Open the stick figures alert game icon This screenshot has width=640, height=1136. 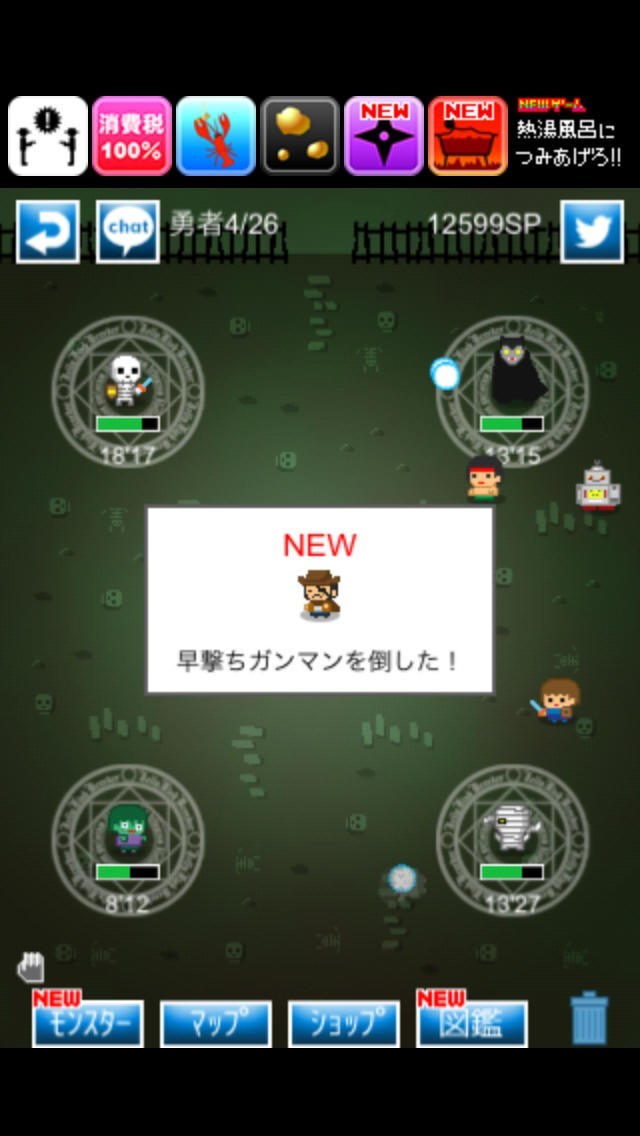48,136
